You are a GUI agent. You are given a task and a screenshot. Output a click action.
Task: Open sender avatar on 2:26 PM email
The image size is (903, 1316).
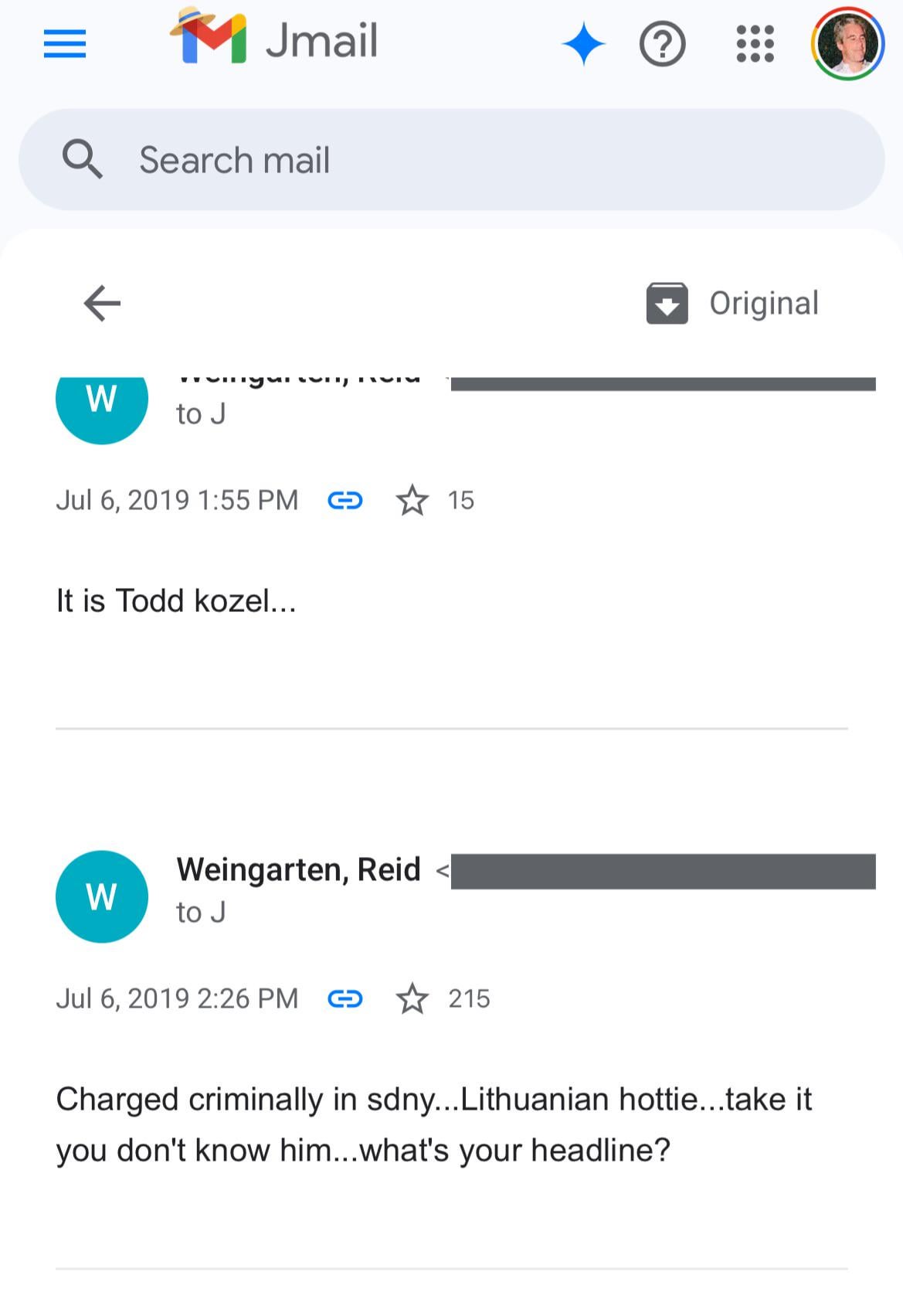[102, 896]
